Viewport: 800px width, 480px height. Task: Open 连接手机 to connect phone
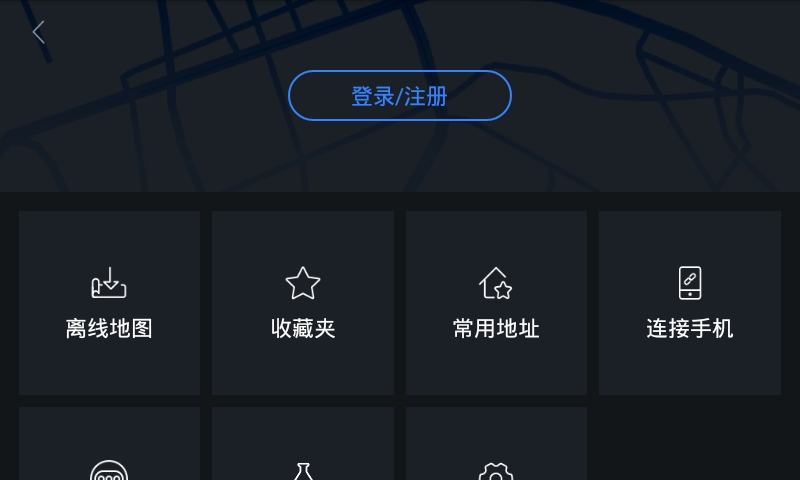click(x=689, y=302)
